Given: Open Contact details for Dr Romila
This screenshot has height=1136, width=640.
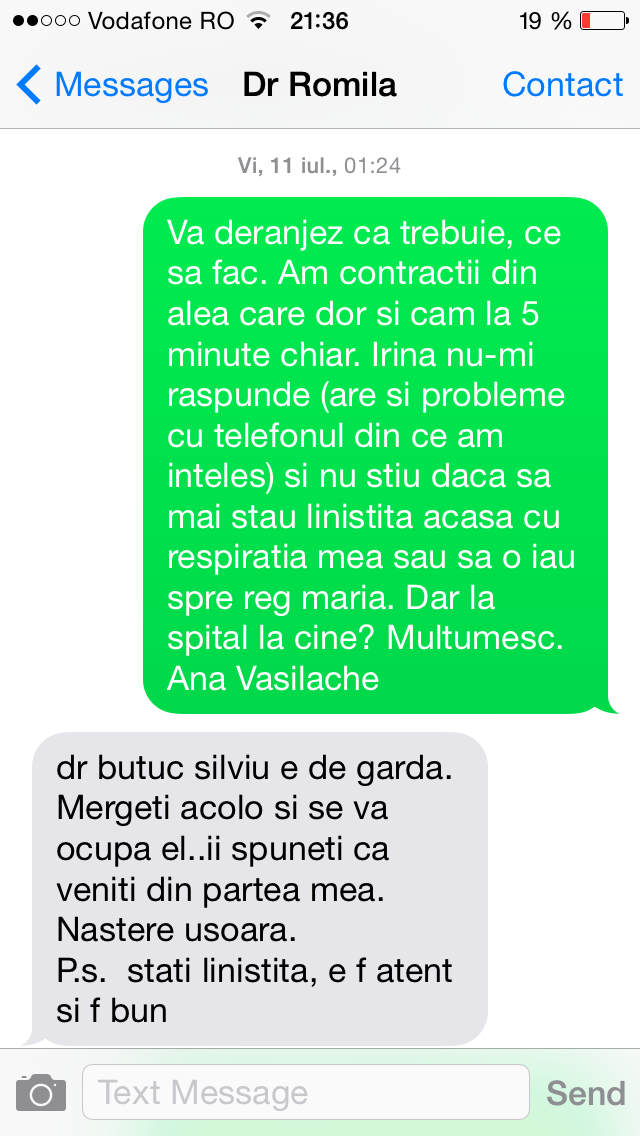Looking at the screenshot, I should (562, 85).
